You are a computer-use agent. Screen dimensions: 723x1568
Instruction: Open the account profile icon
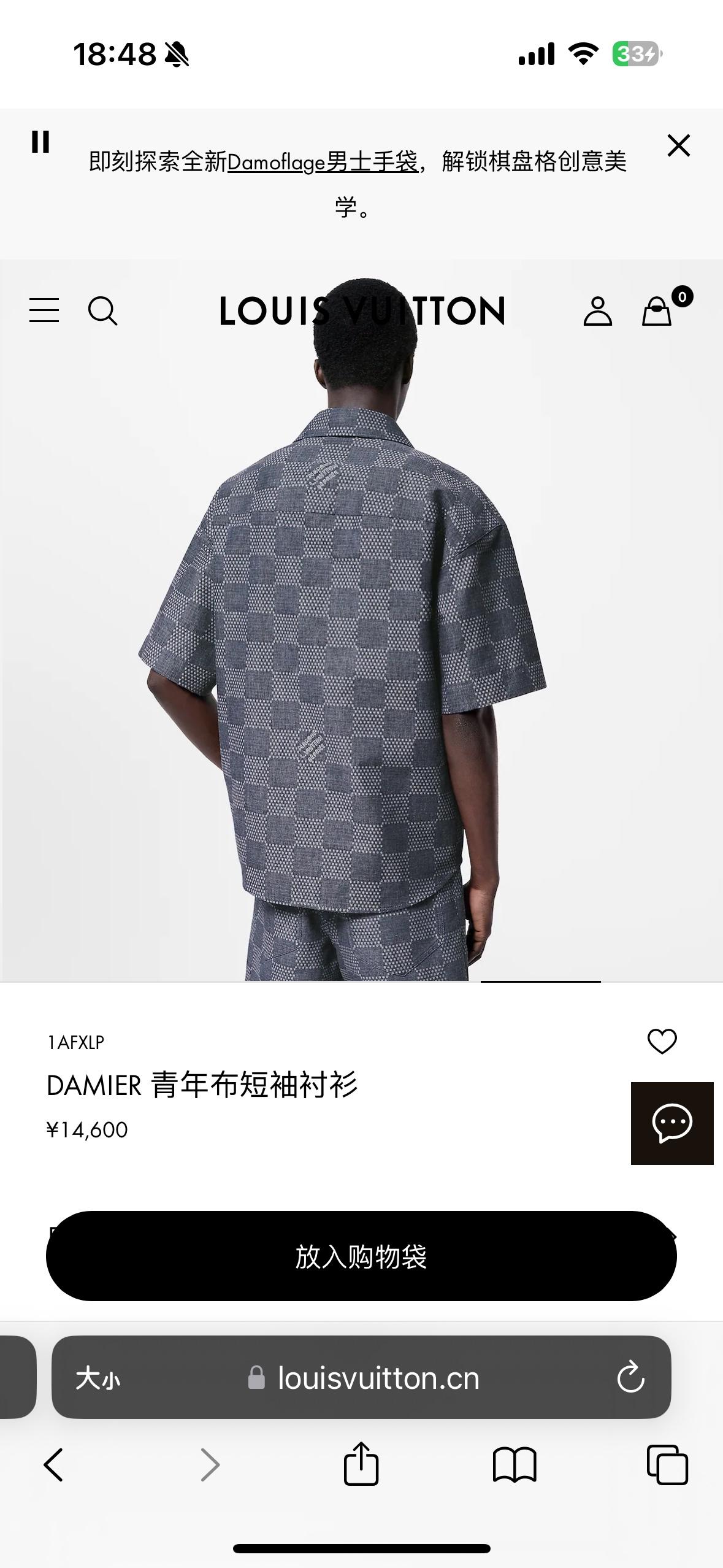597,311
